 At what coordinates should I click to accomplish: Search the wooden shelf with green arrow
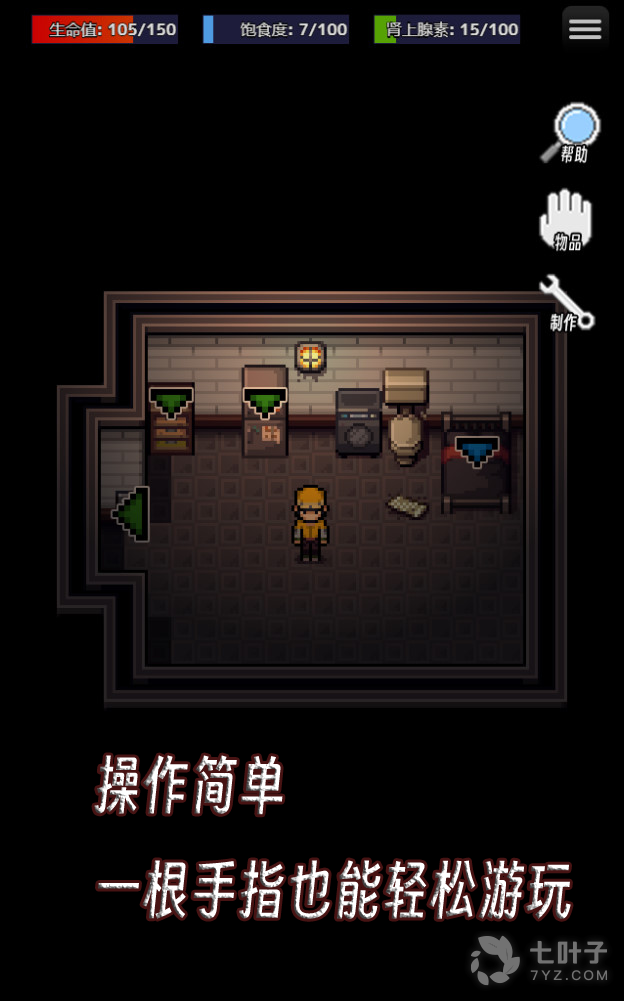(x=171, y=402)
